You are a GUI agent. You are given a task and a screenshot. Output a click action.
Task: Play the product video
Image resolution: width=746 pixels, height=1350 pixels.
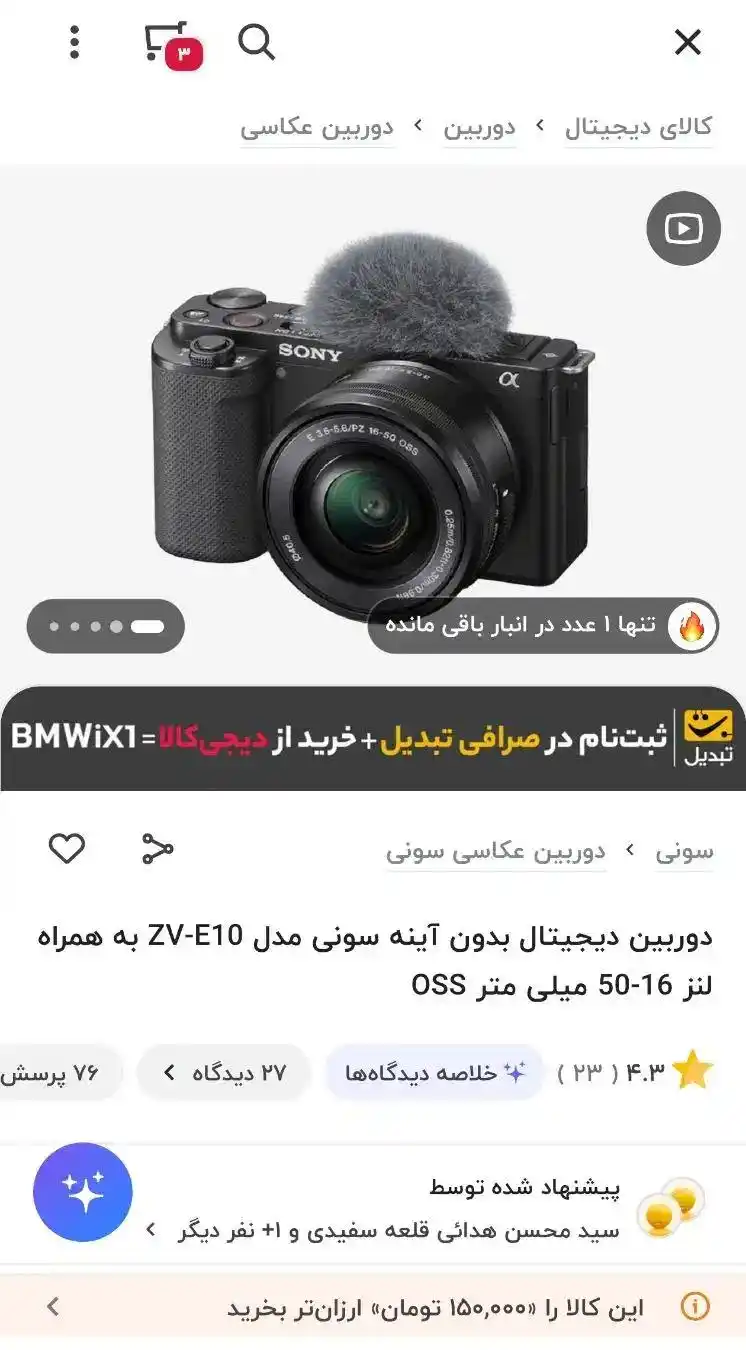click(x=683, y=228)
